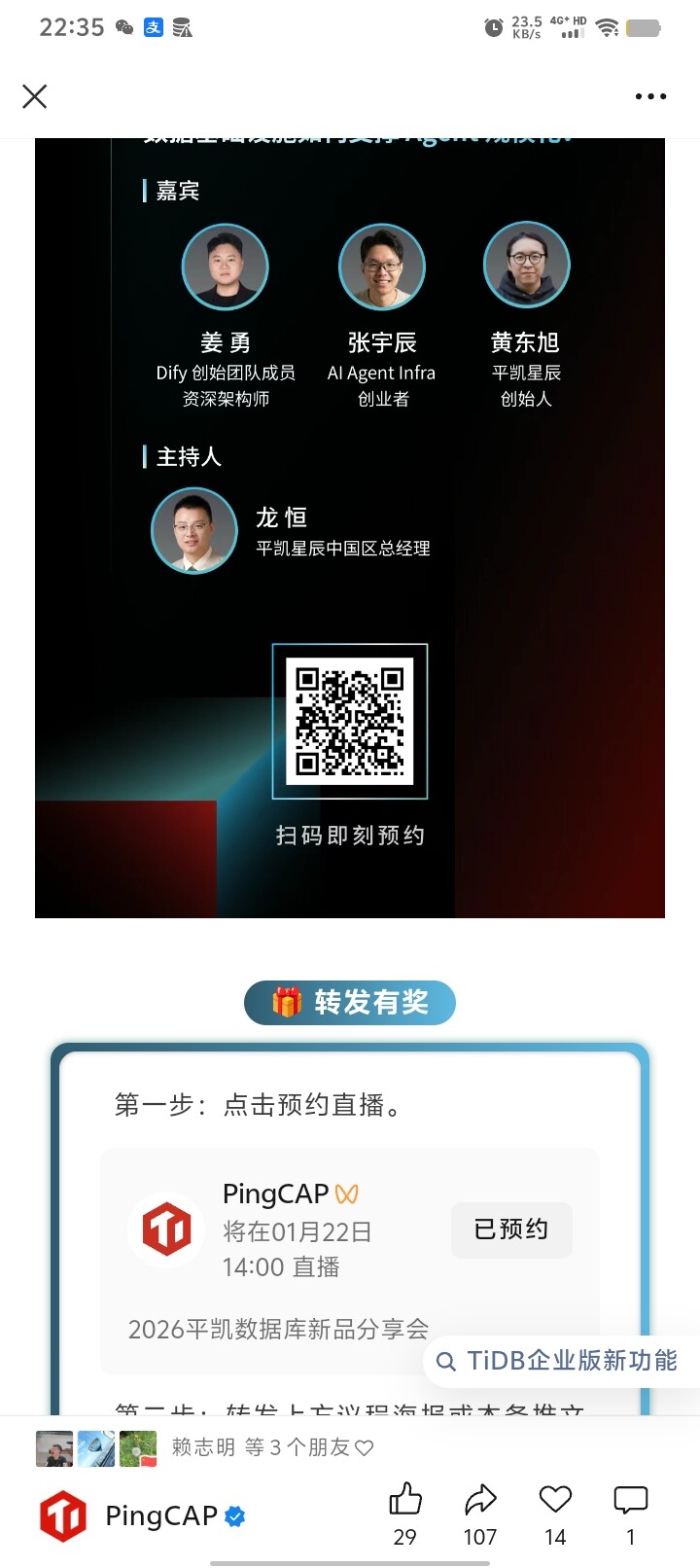
Task: Open the PingCAP account profile
Action: coord(141,1515)
